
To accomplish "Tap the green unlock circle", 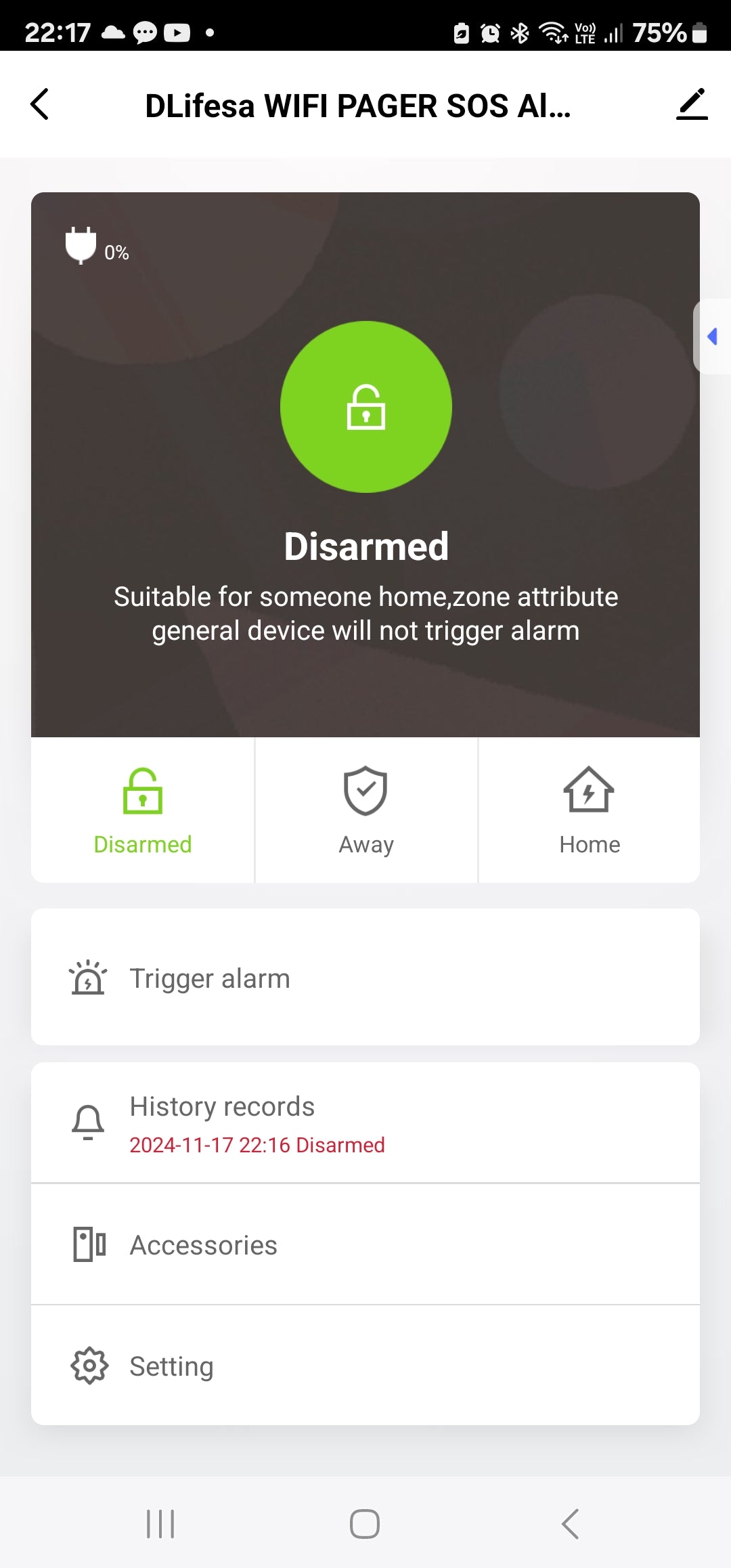I will pos(365,407).
